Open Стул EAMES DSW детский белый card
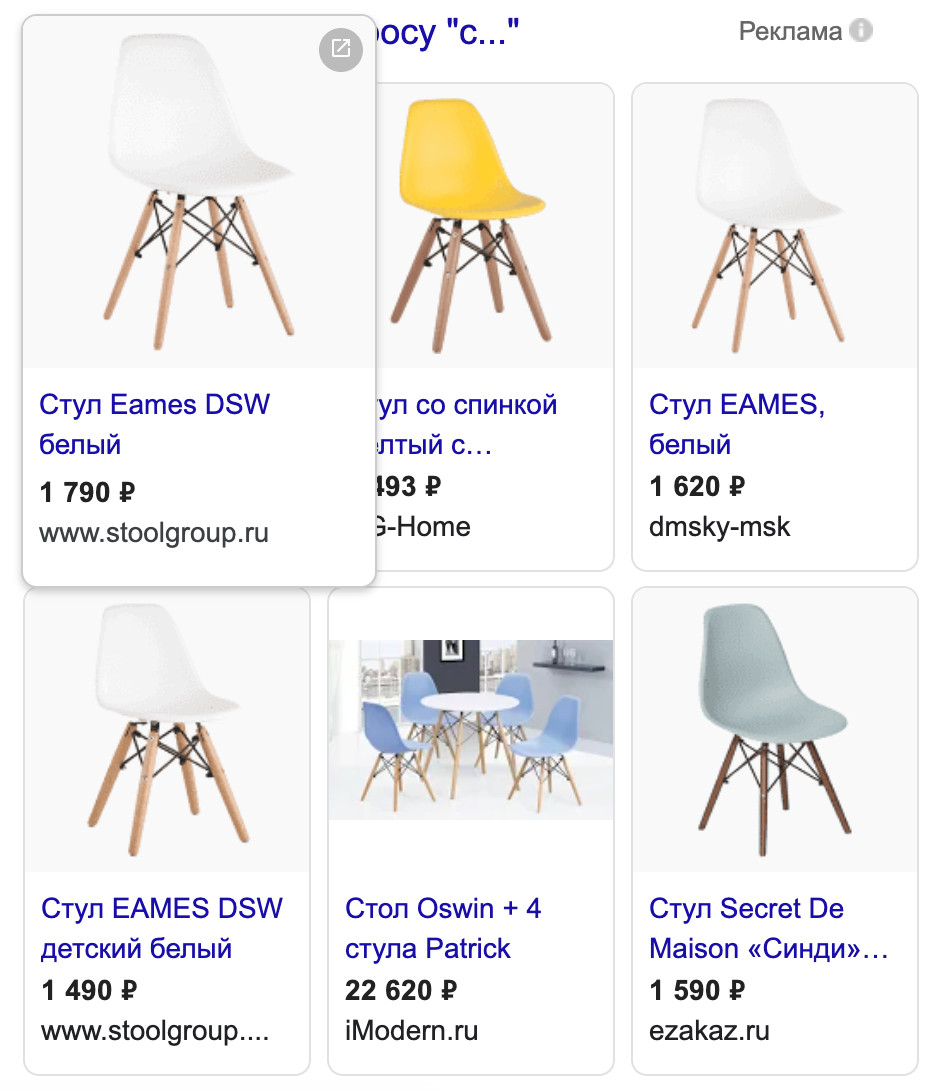This screenshot has width=937, height=1091. 162,928
